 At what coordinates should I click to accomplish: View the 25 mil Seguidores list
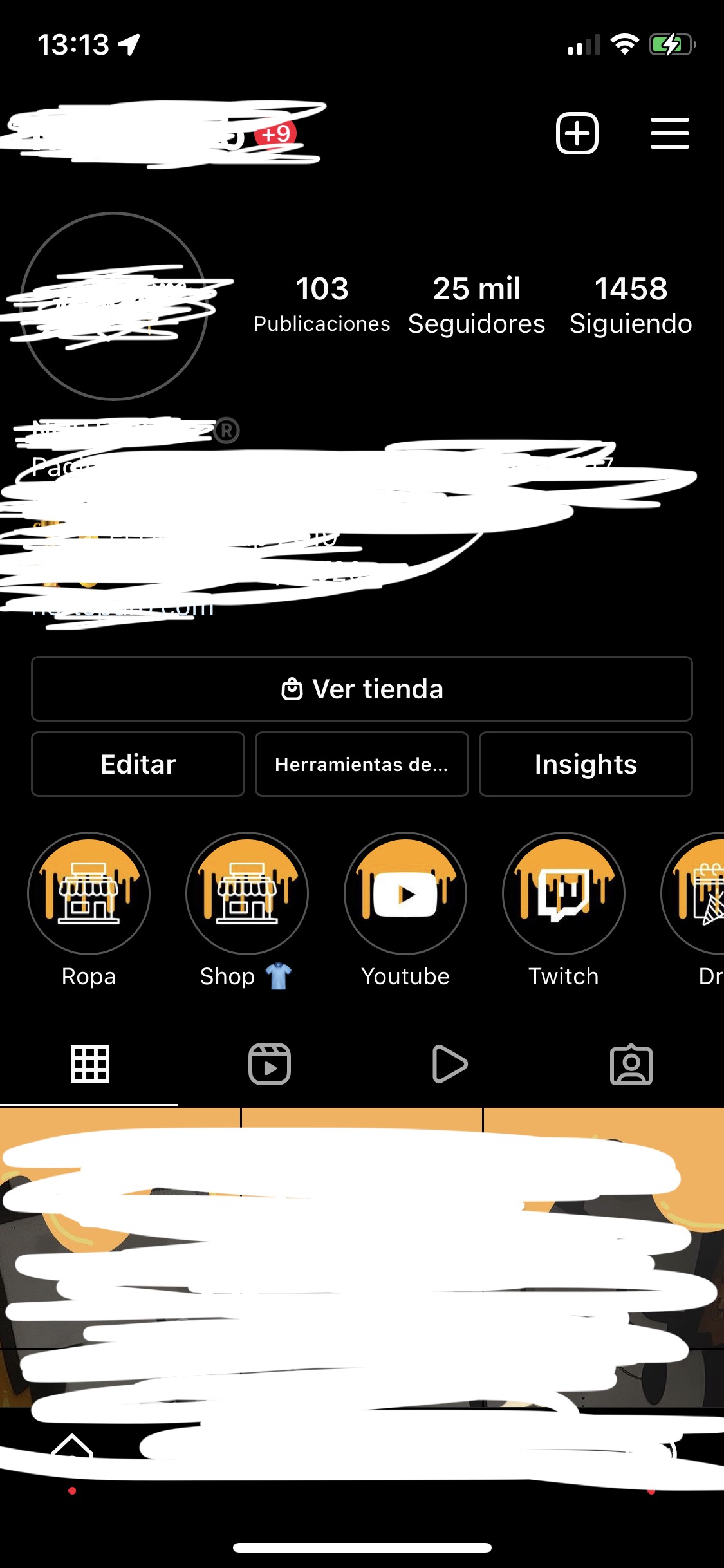[476, 306]
